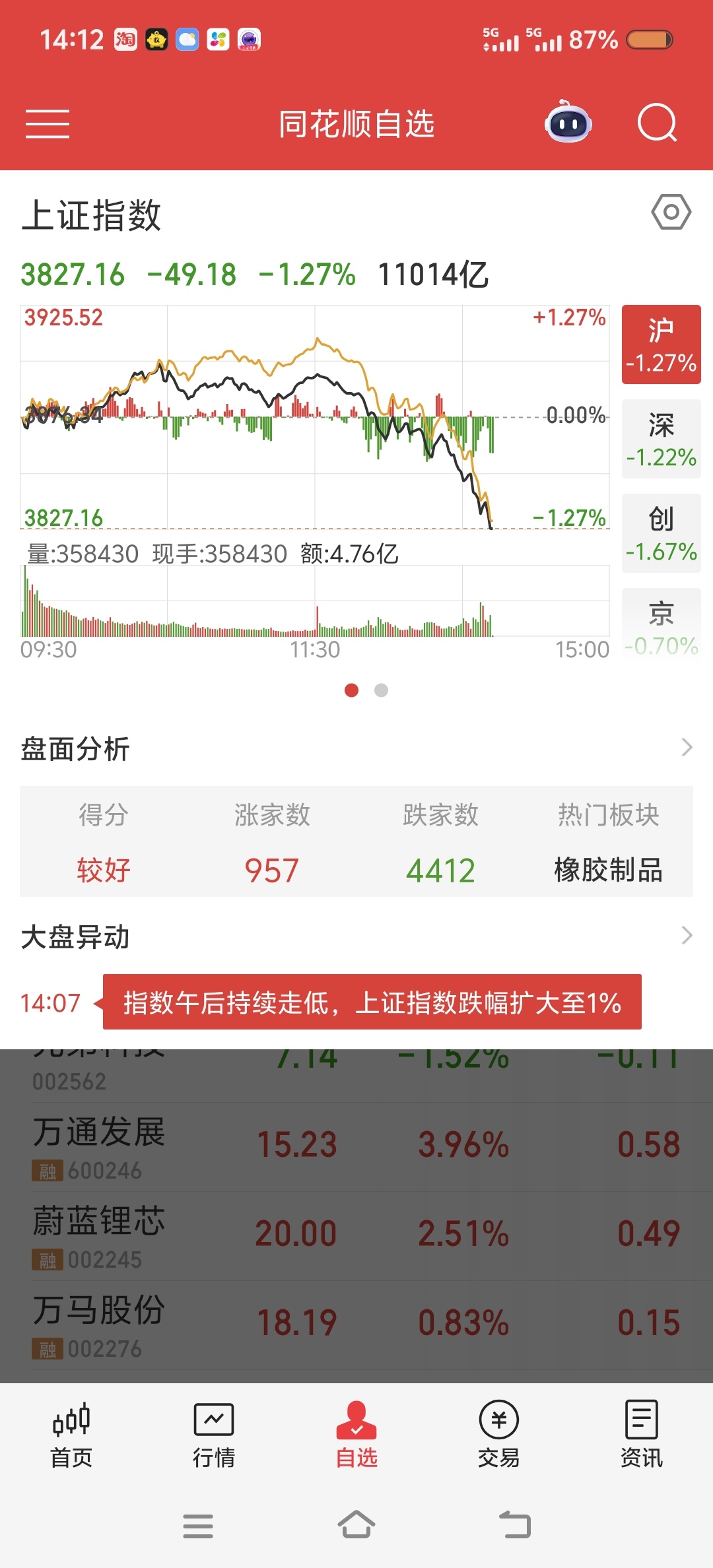713x1568 pixels.
Task: Open the 14:07 market alert message
Action: point(372,1002)
